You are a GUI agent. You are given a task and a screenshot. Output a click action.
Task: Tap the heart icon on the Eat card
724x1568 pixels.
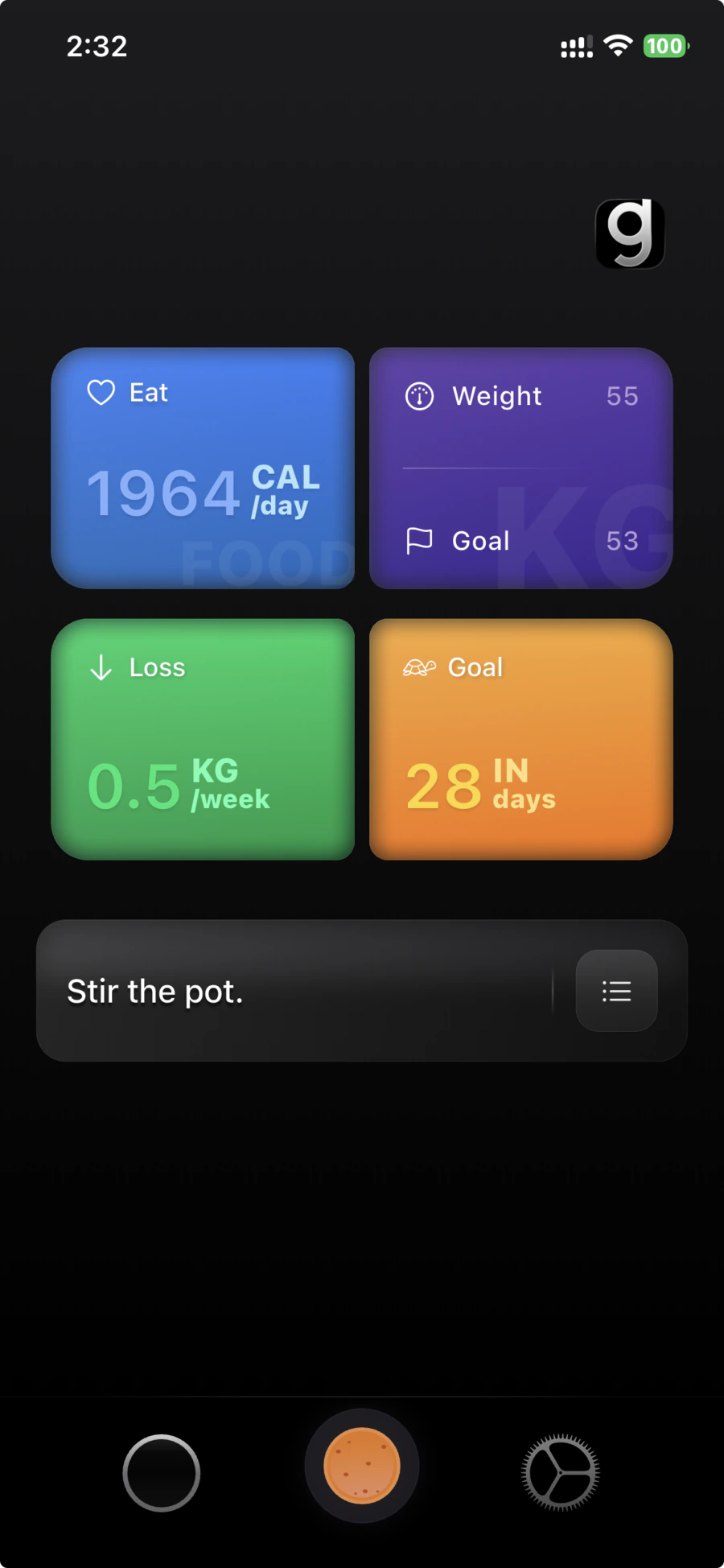100,392
